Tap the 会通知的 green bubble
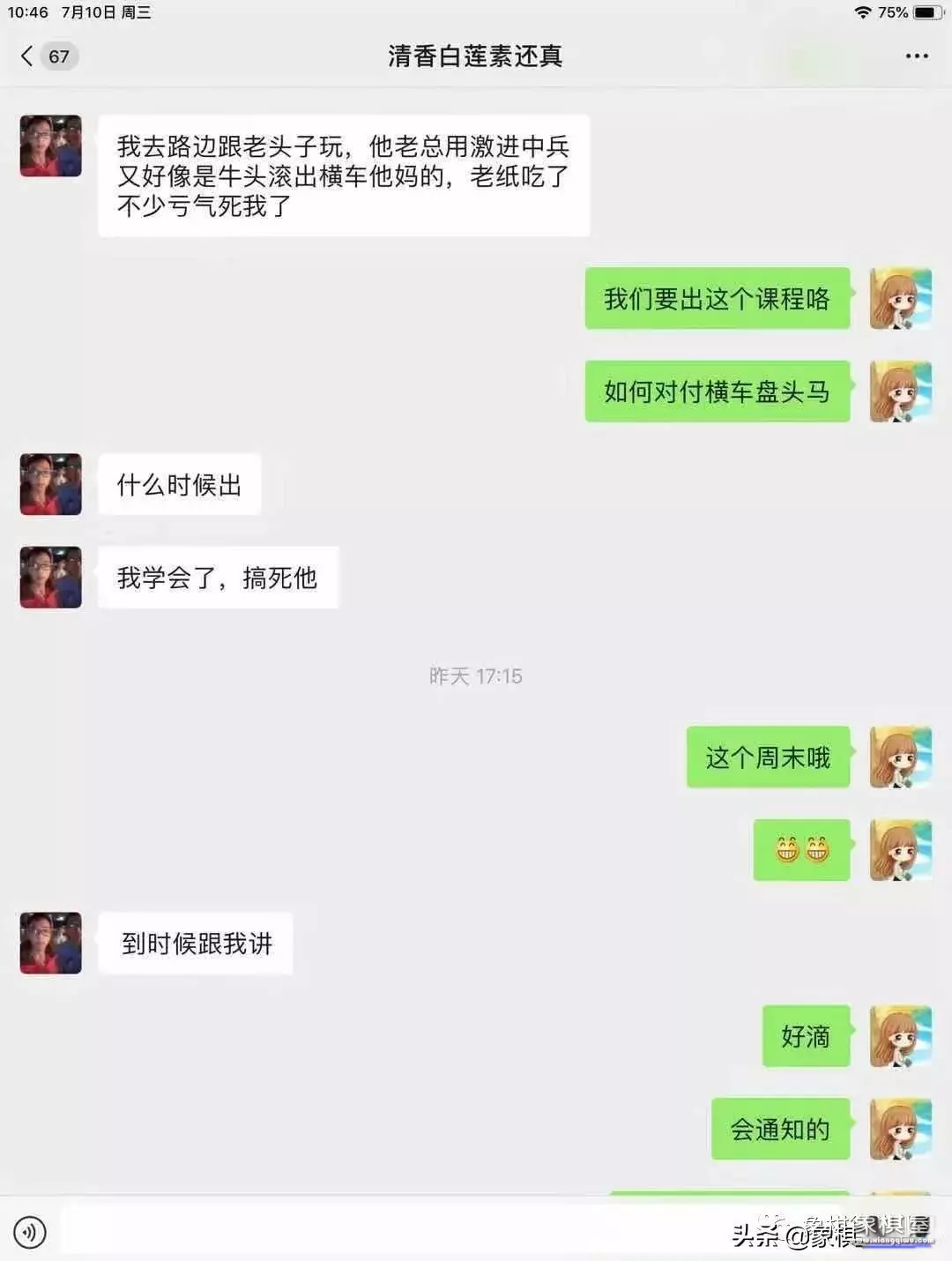 [780, 1130]
